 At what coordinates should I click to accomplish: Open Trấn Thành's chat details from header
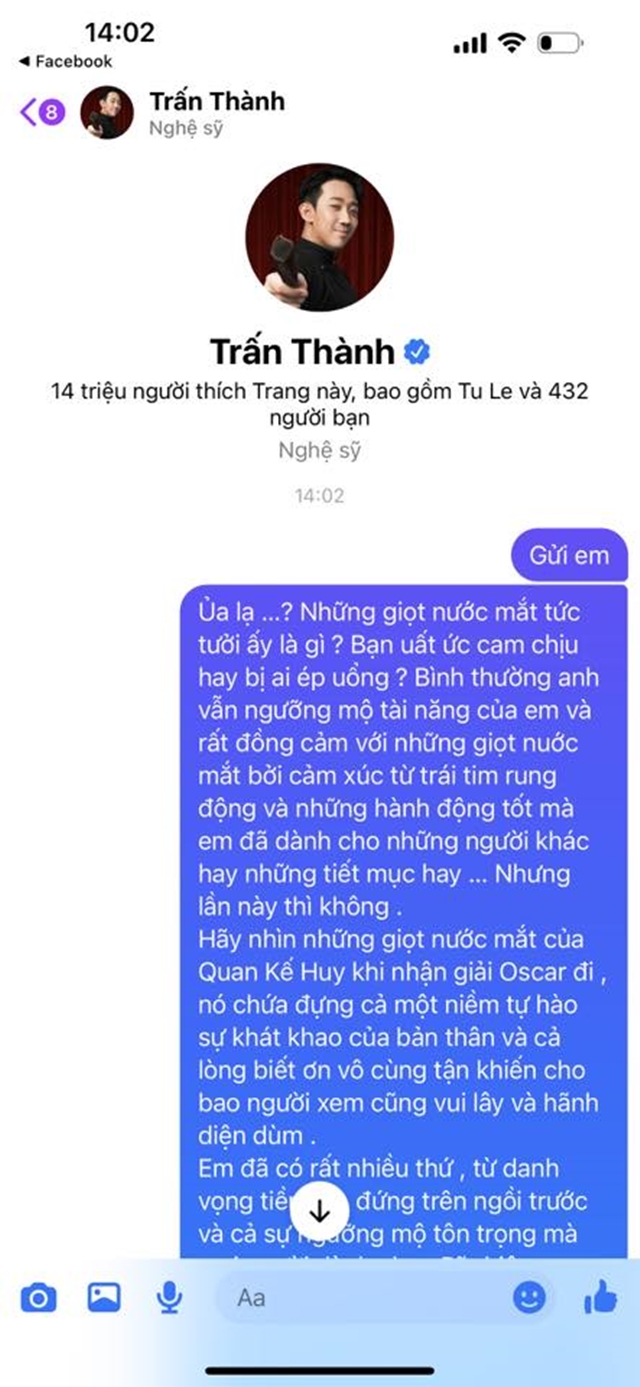pos(216,112)
